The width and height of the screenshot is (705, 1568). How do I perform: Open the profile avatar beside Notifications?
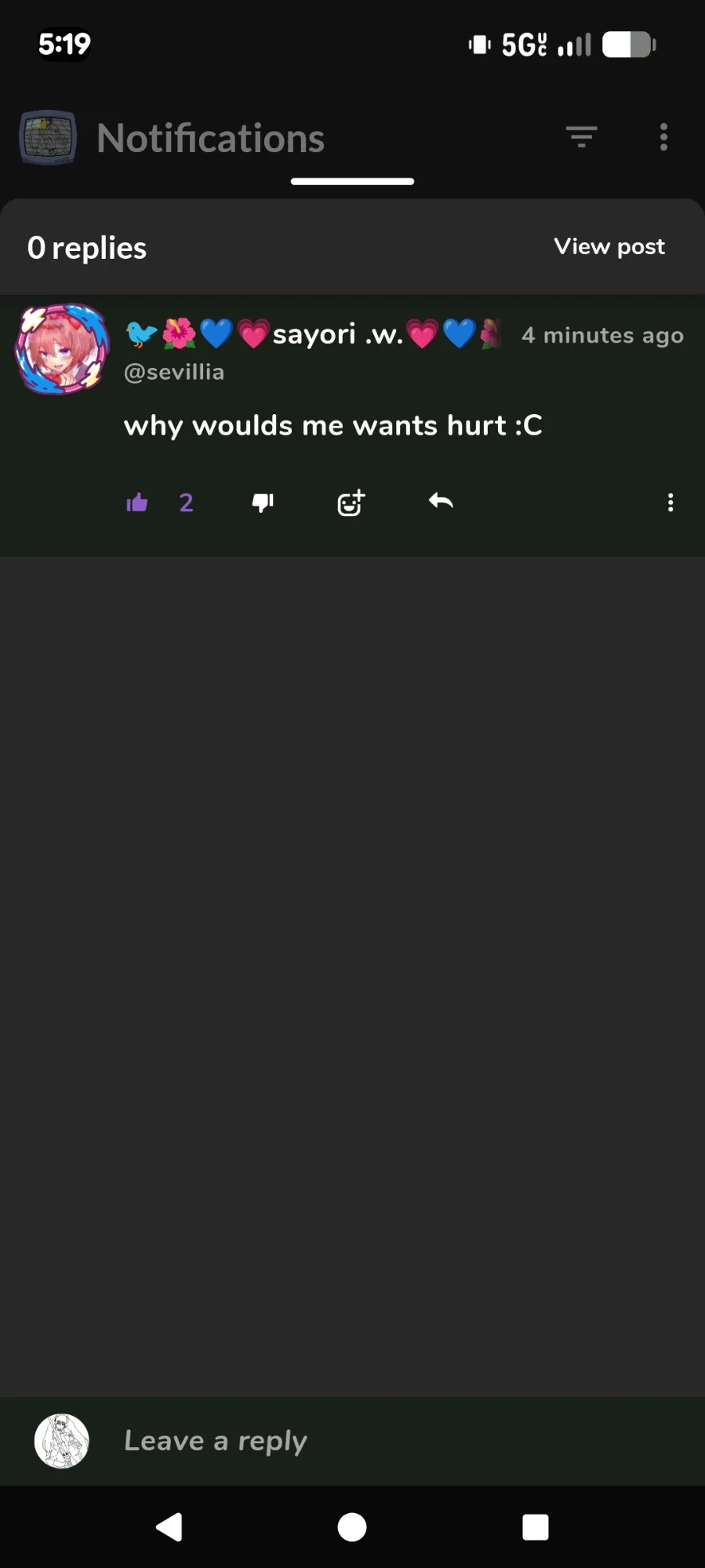tap(48, 138)
